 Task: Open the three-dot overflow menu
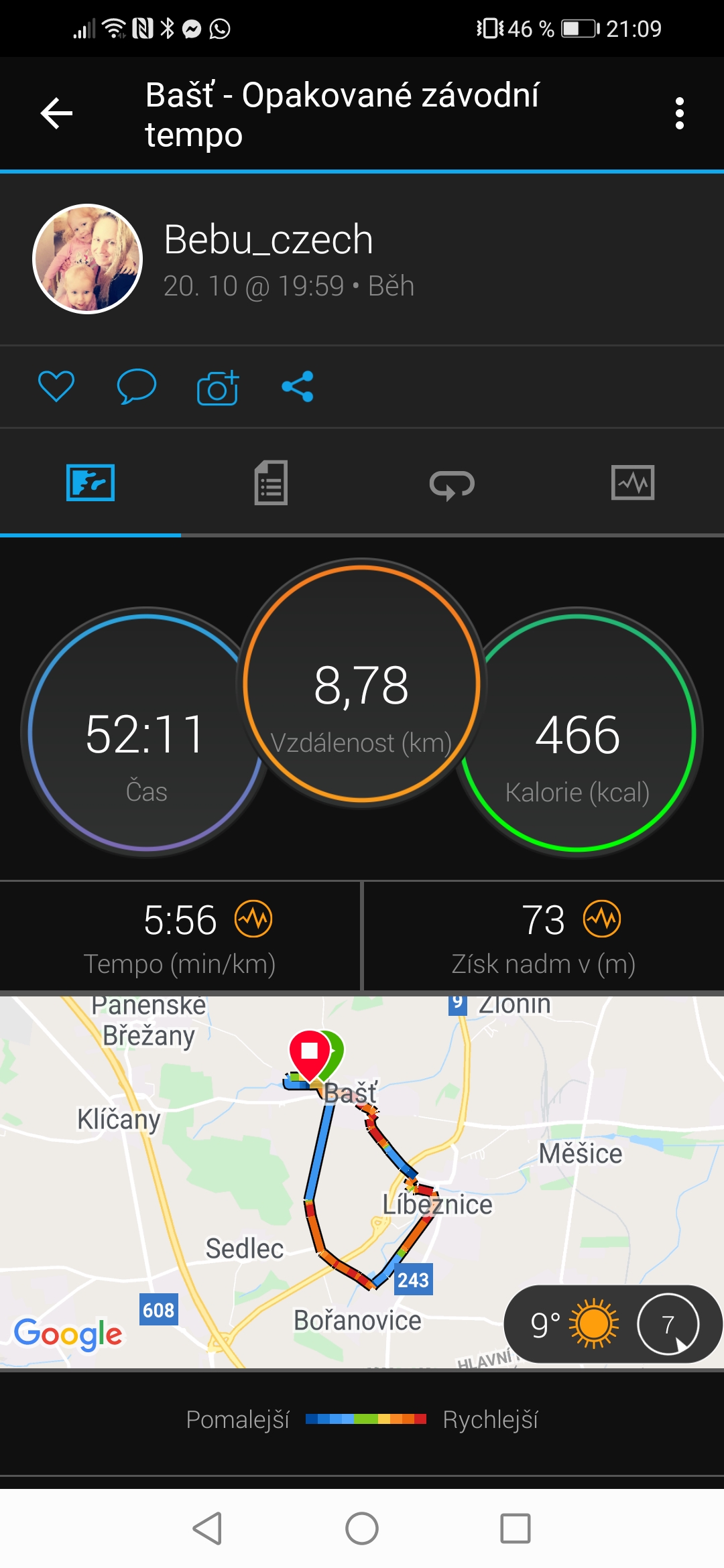click(x=680, y=113)
